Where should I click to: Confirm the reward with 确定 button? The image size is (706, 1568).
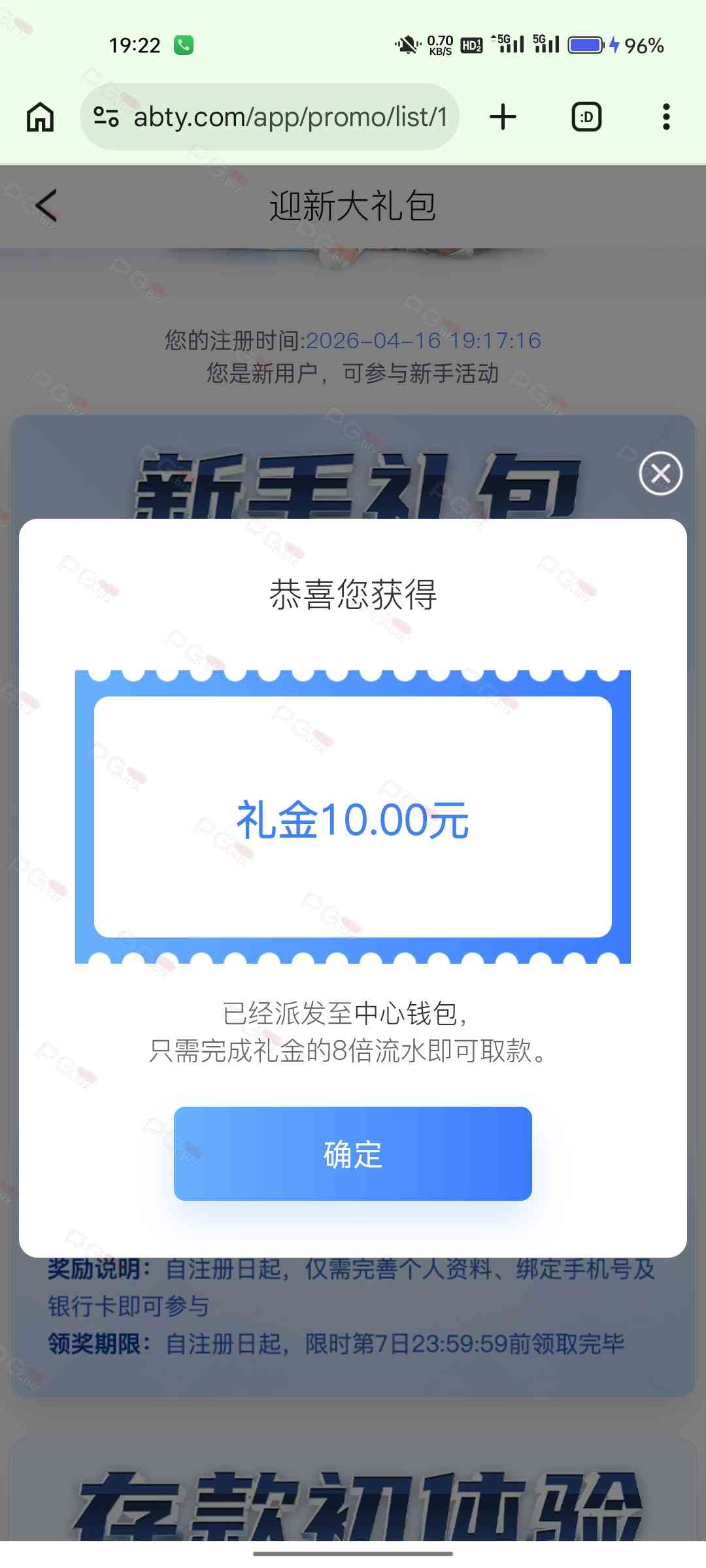coord(352,1153)
